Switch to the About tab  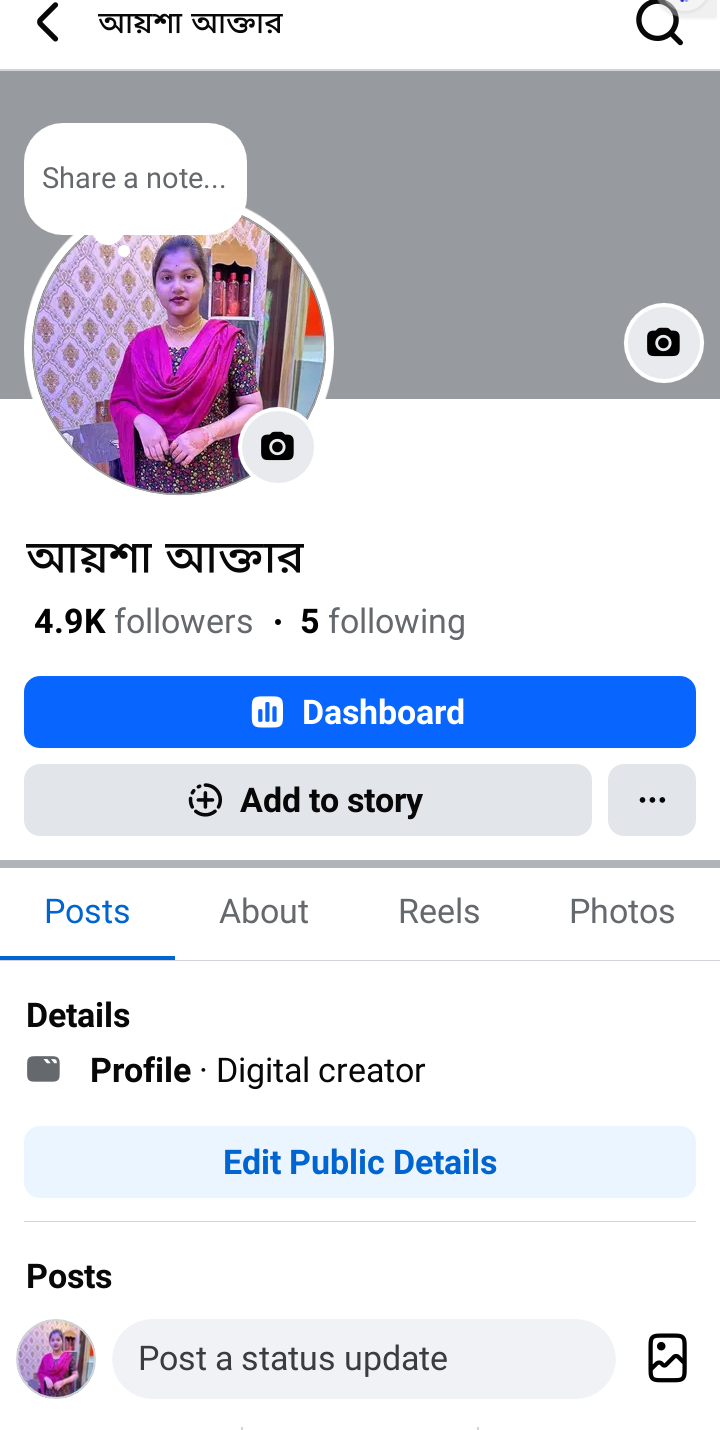click(264, 911)
